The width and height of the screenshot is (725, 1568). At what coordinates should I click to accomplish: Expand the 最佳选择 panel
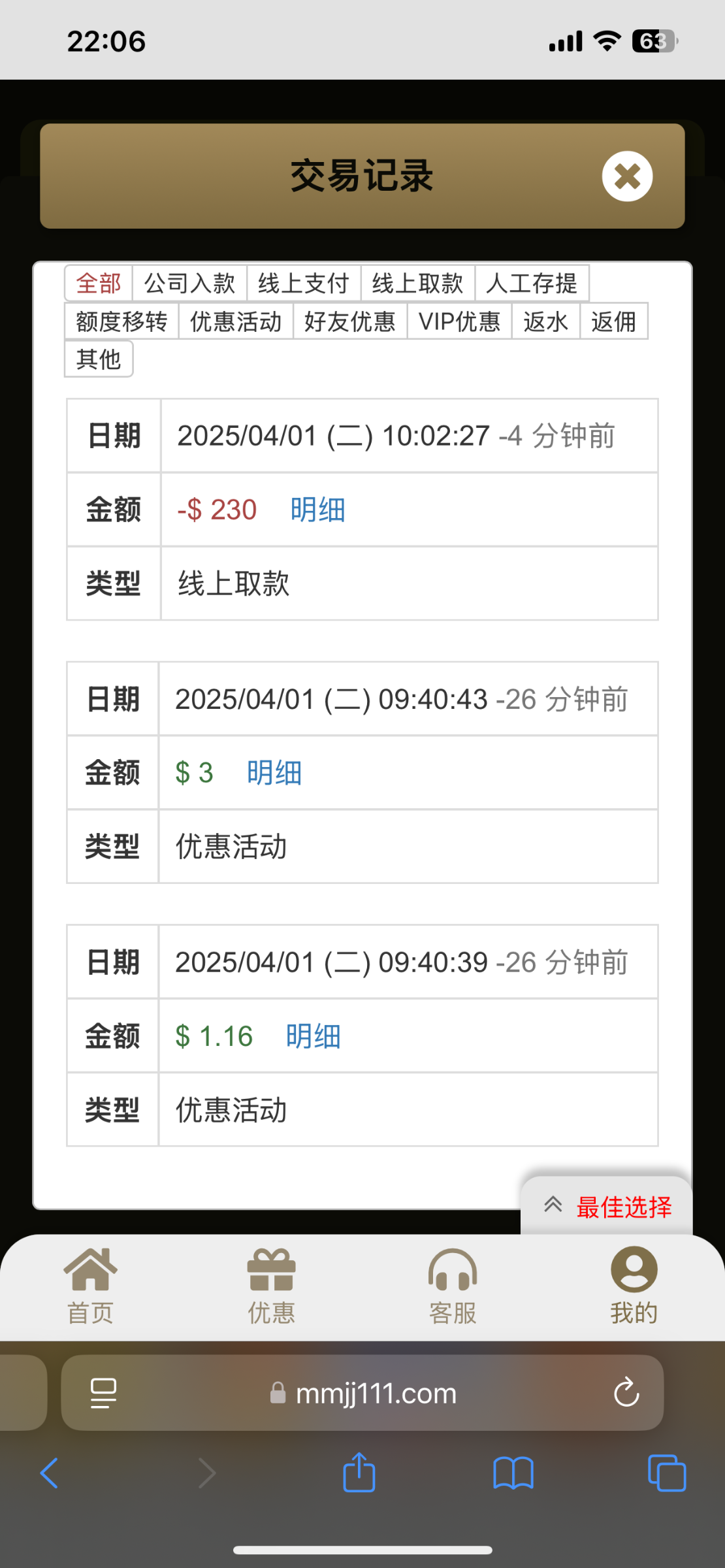pyautogui.click(x=607, y=1207)
